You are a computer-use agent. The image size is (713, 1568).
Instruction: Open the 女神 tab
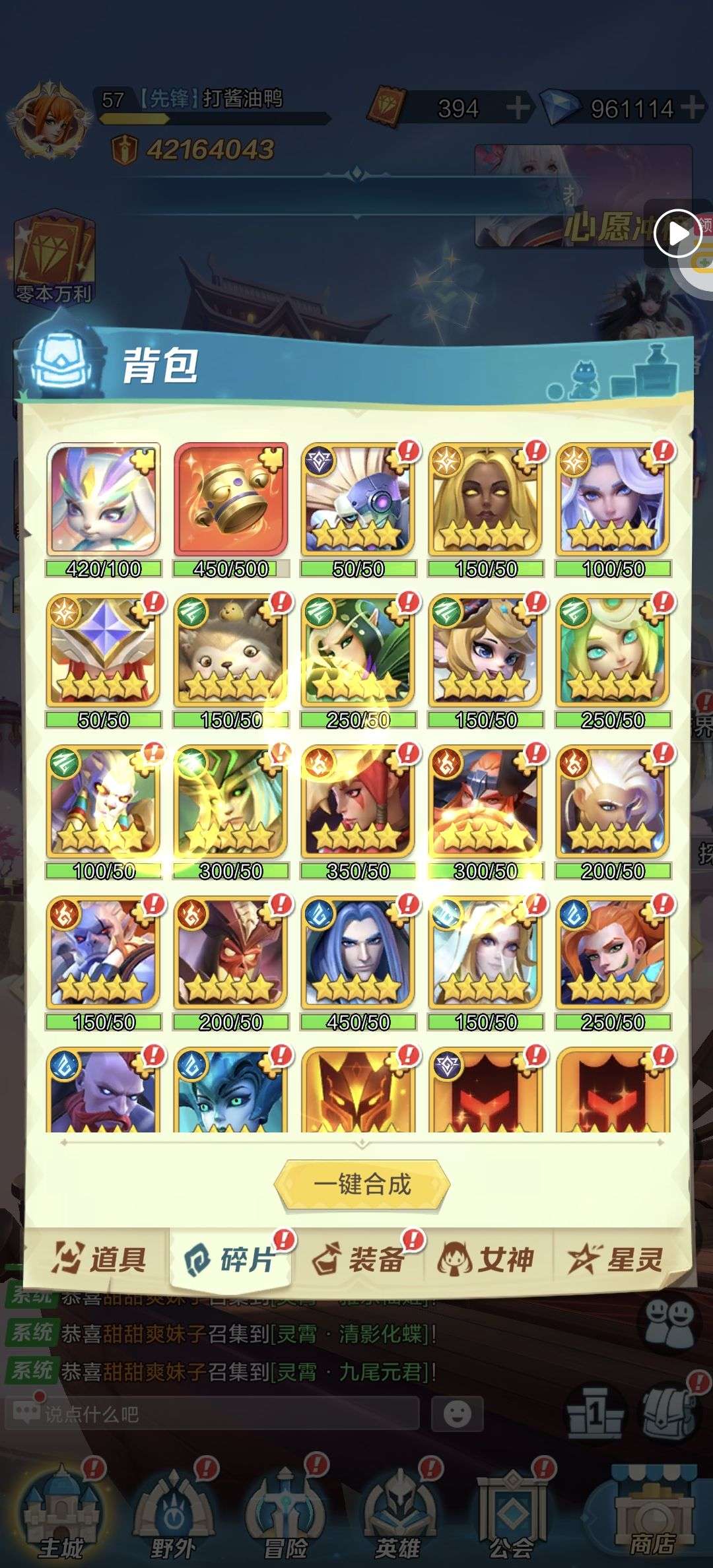tap(487, 1259)
